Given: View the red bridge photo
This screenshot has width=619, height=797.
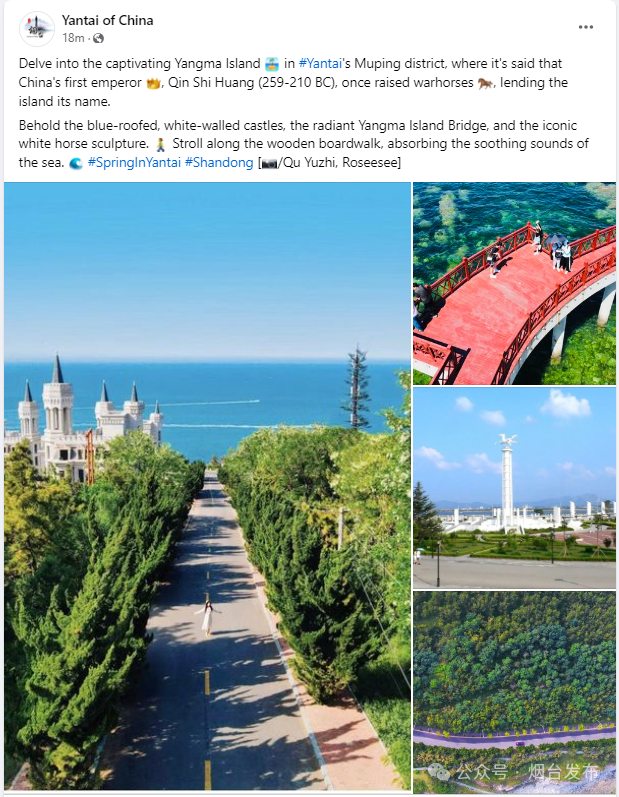Looking at the screenshot, I should point(514,284).
